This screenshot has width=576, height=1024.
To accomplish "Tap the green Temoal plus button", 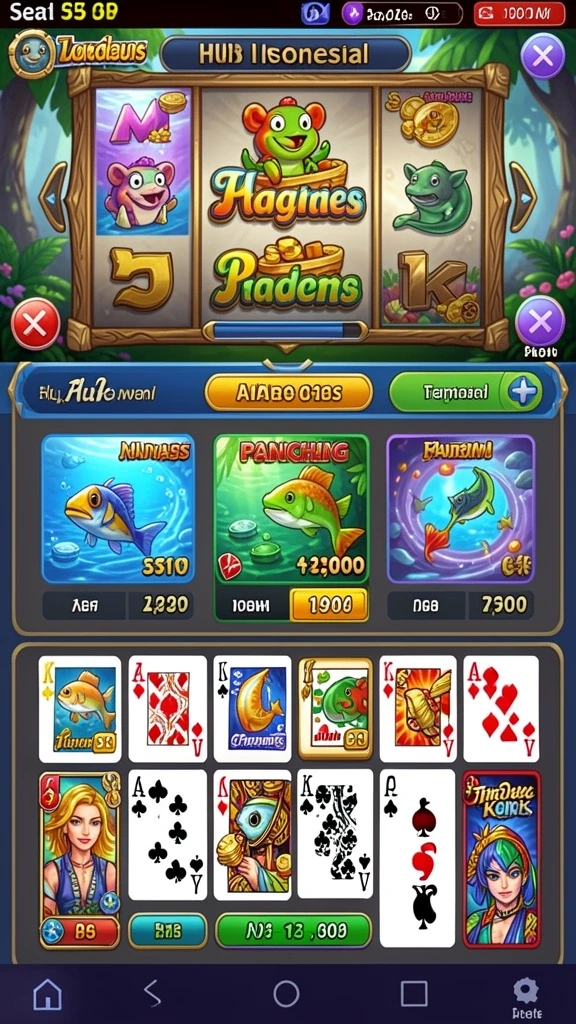I will (x=466, y=391).
